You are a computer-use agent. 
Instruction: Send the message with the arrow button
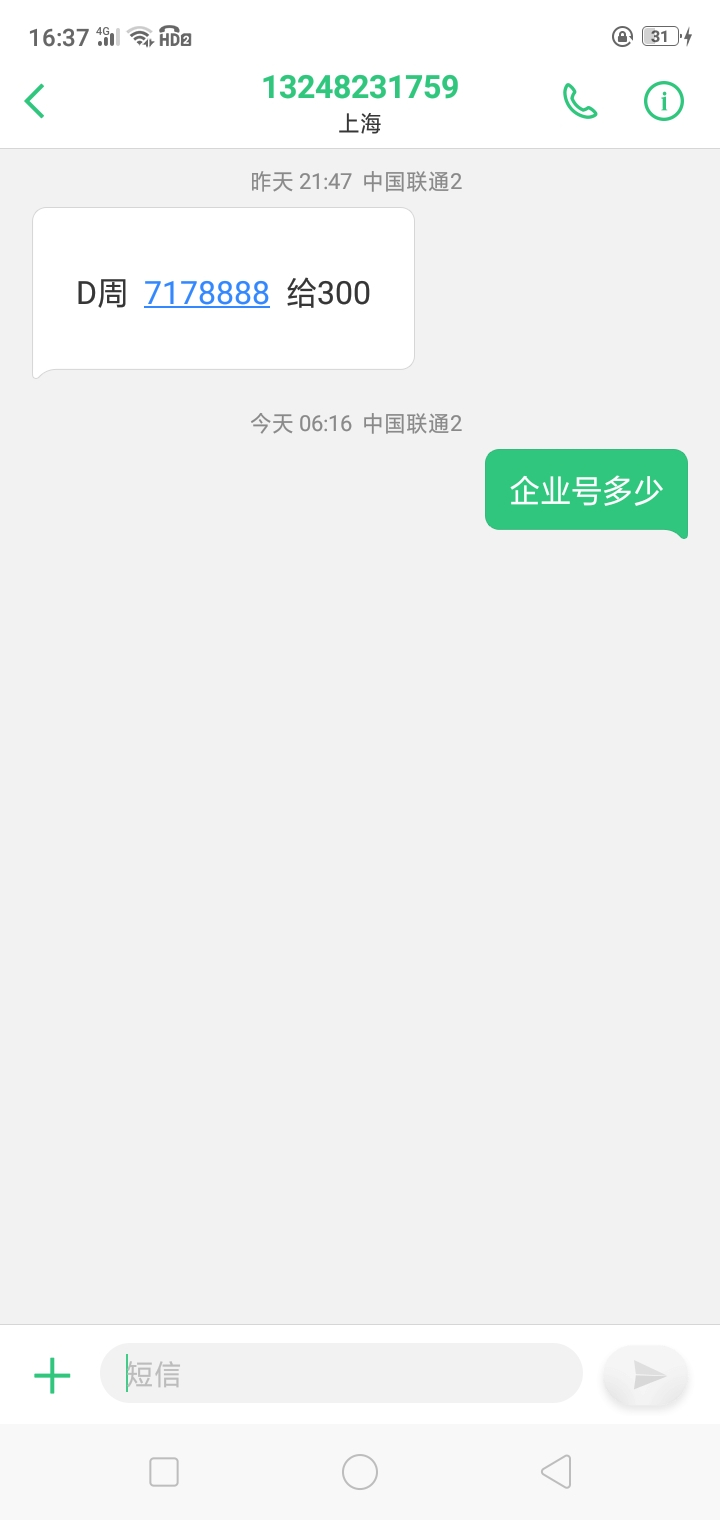[647, 1375]
